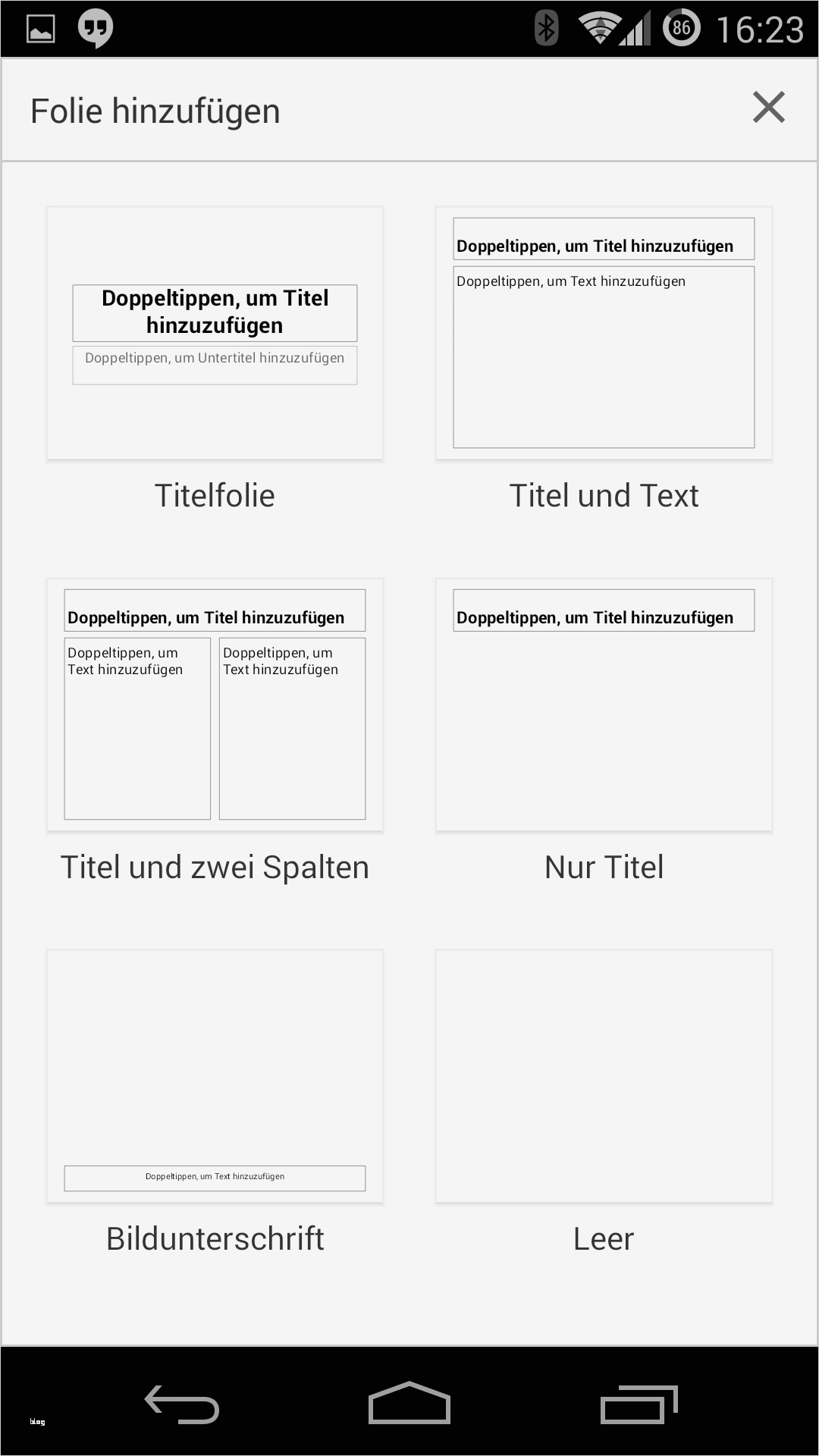The height and width of the screenshot is (1456, 819).
Task: Open the recent apps overview
Action: [x=639, y=1404]
